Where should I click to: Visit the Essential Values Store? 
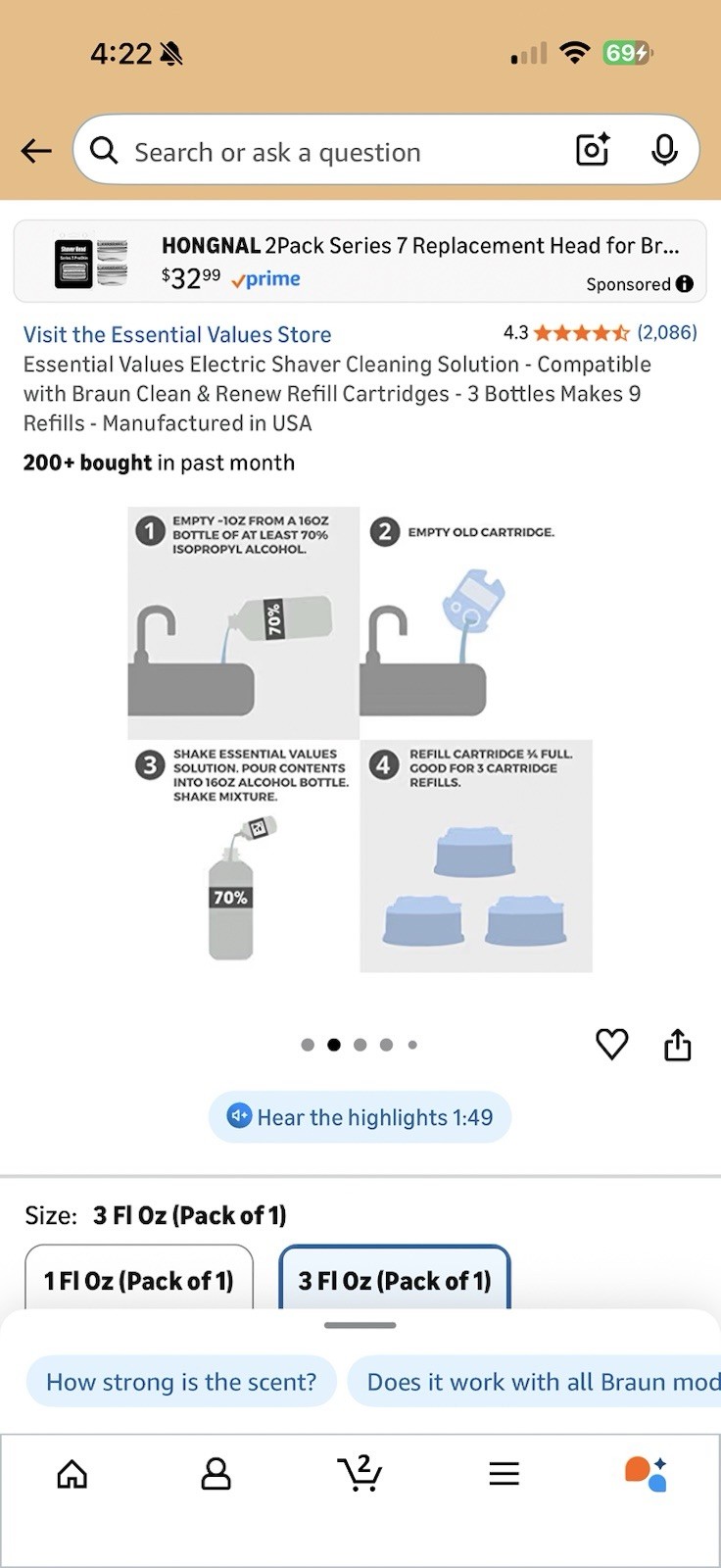pyautogui.click(x=177, y=335)
